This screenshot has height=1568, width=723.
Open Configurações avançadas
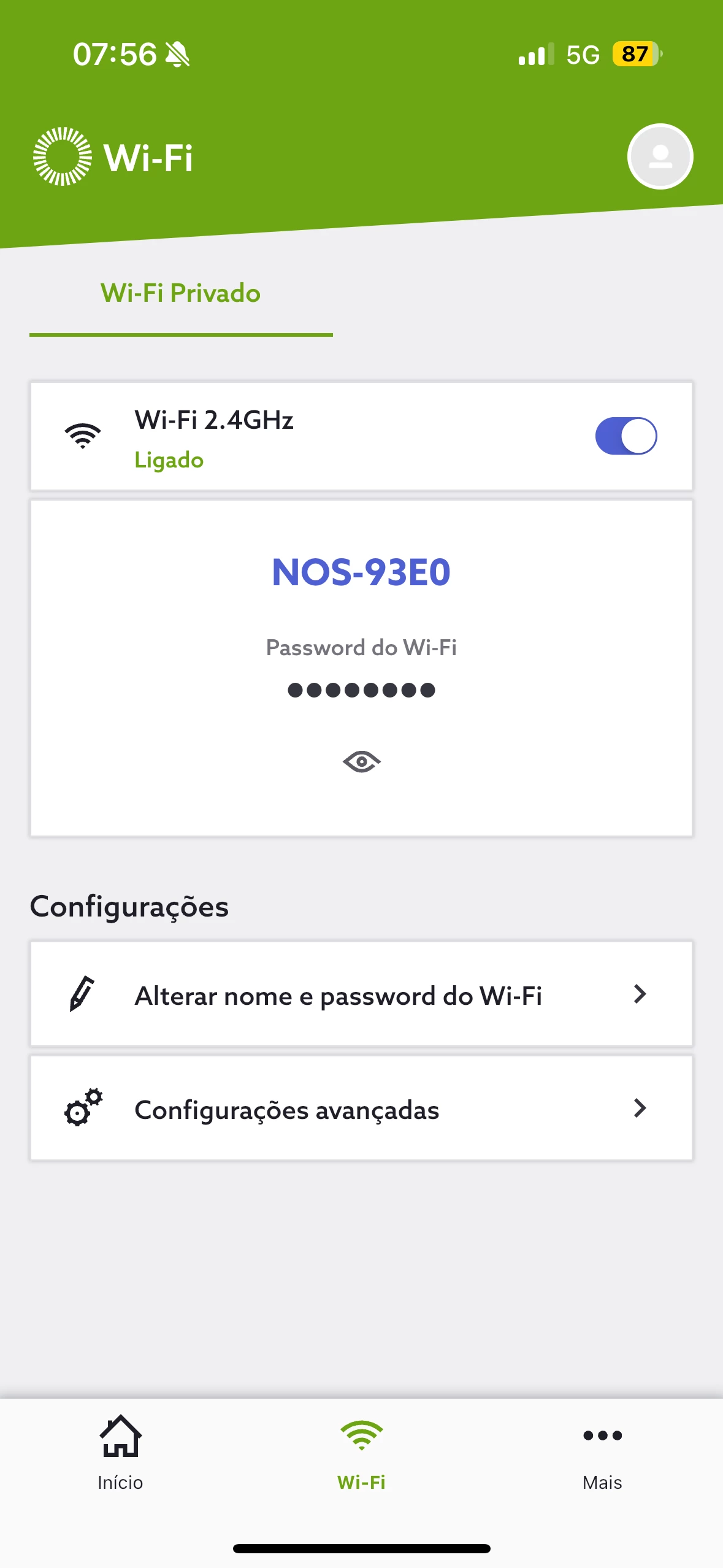click(361, 1109)
